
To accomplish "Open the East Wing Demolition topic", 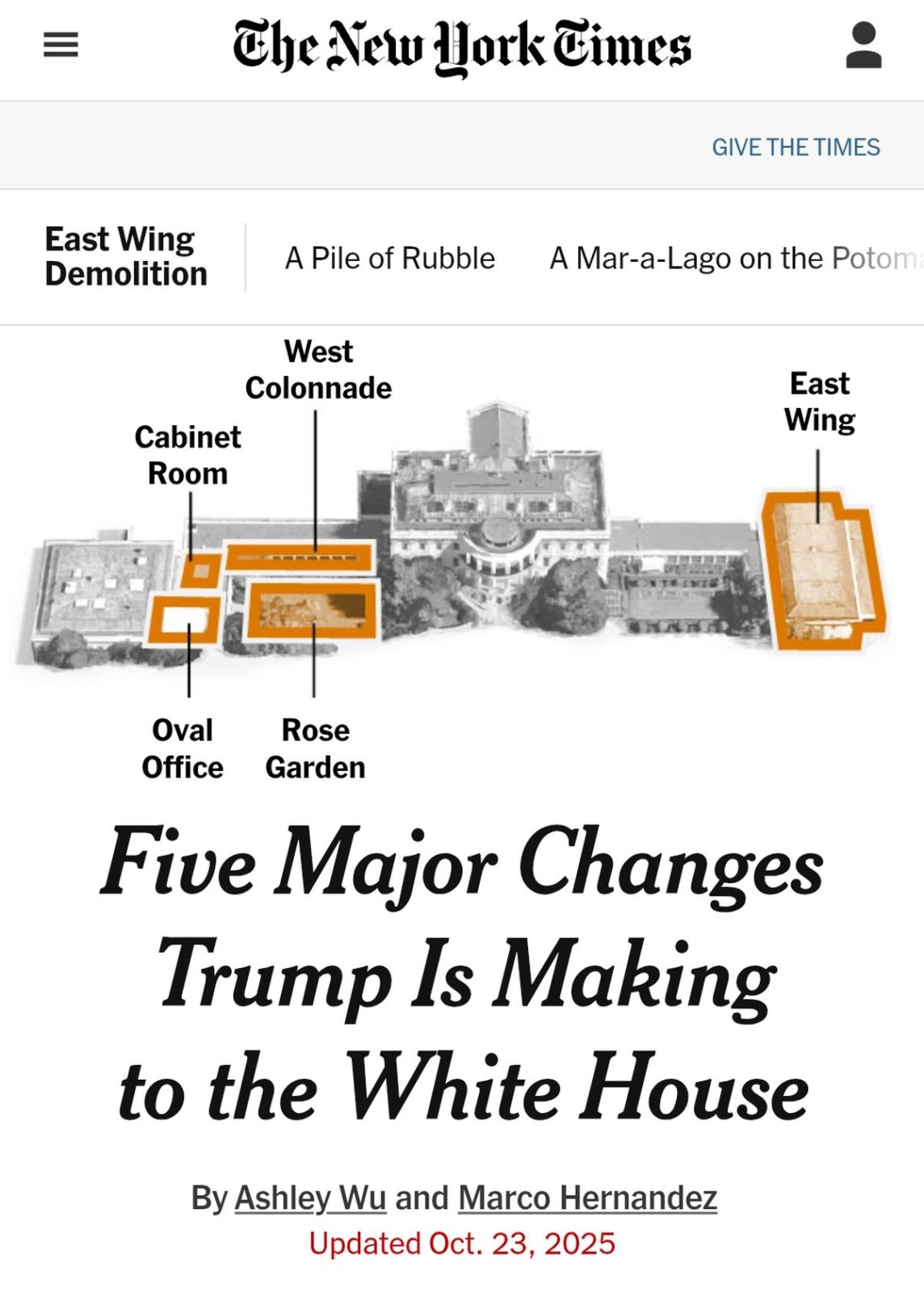I will pos(126,257).
